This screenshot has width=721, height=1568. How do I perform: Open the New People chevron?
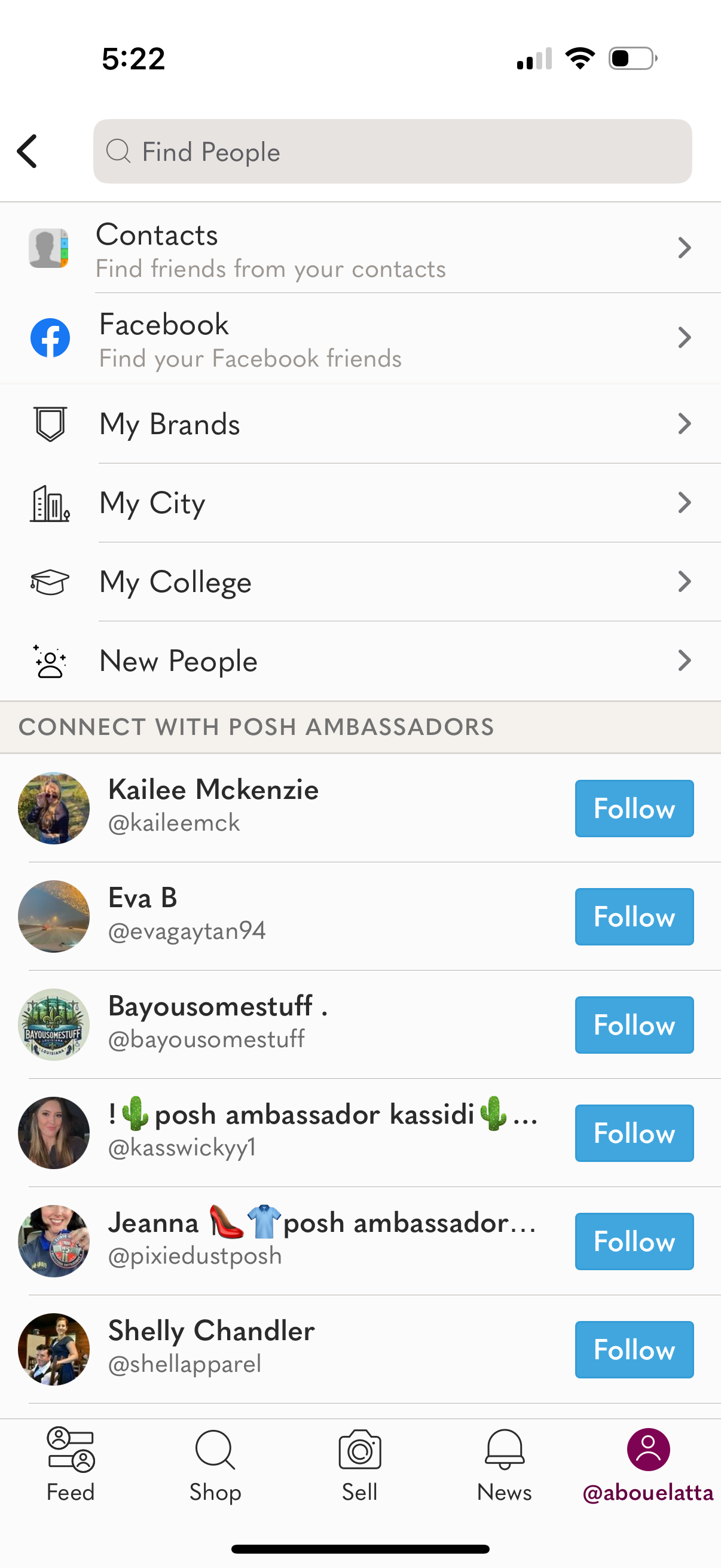click(x=685, y=661)
